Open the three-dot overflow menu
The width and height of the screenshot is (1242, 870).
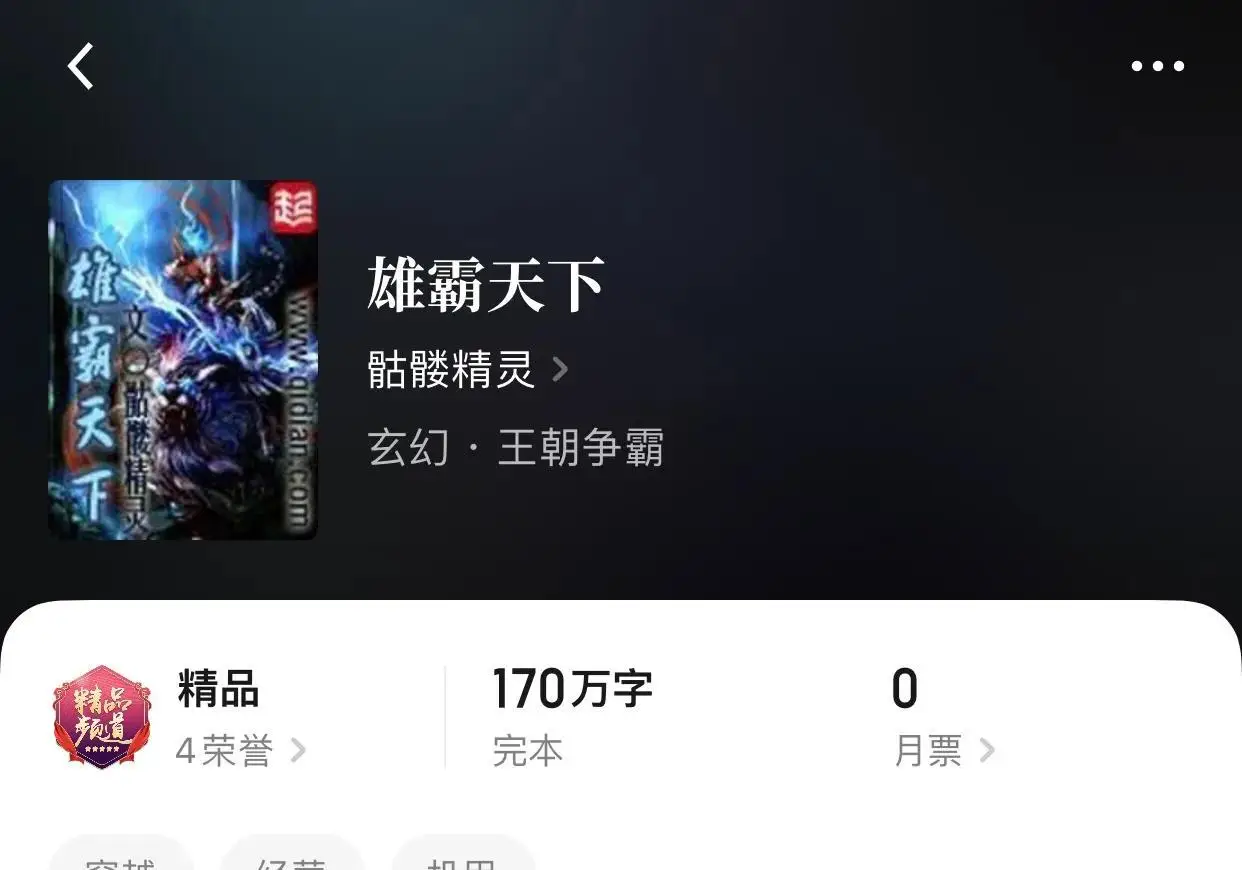[1157, 66]
